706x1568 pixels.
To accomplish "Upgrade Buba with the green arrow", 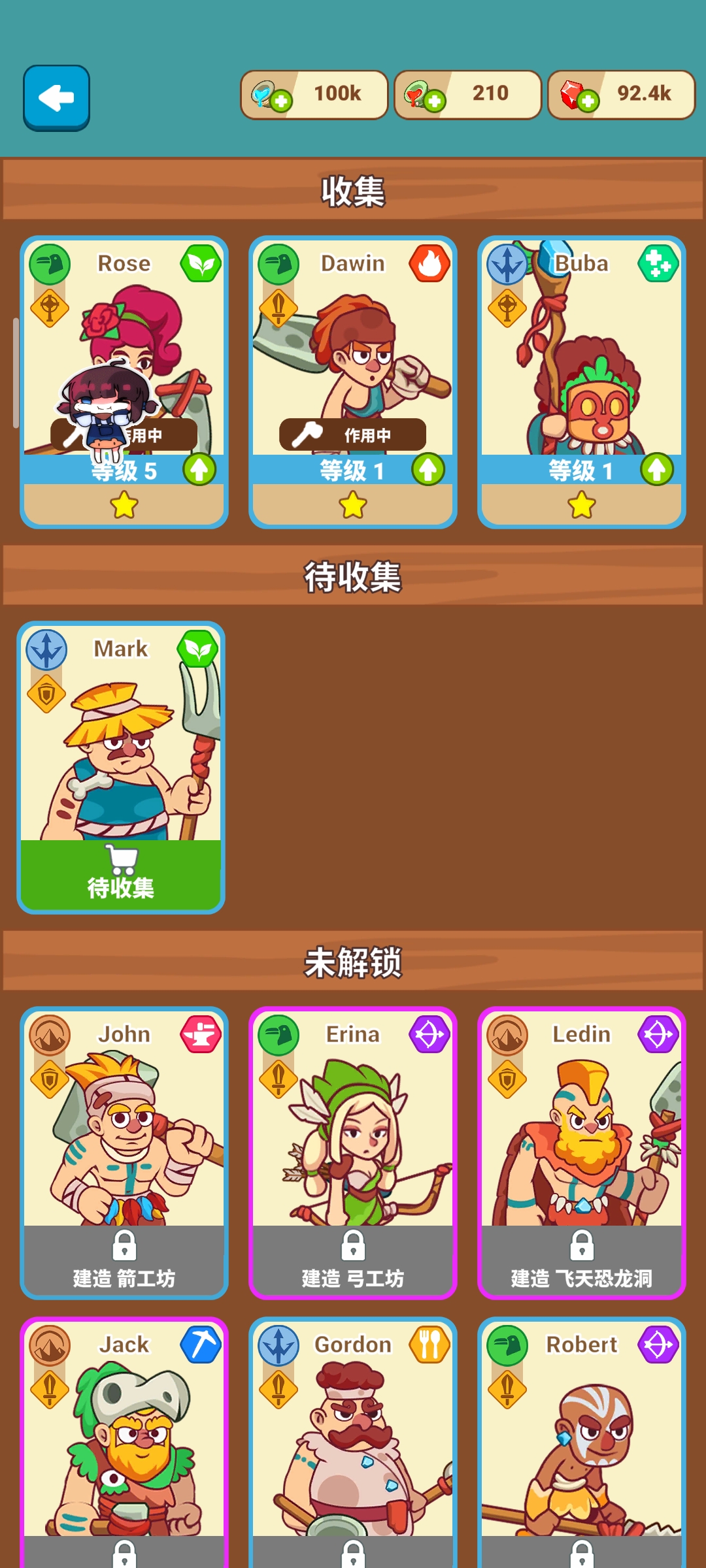I will point(657,469).
